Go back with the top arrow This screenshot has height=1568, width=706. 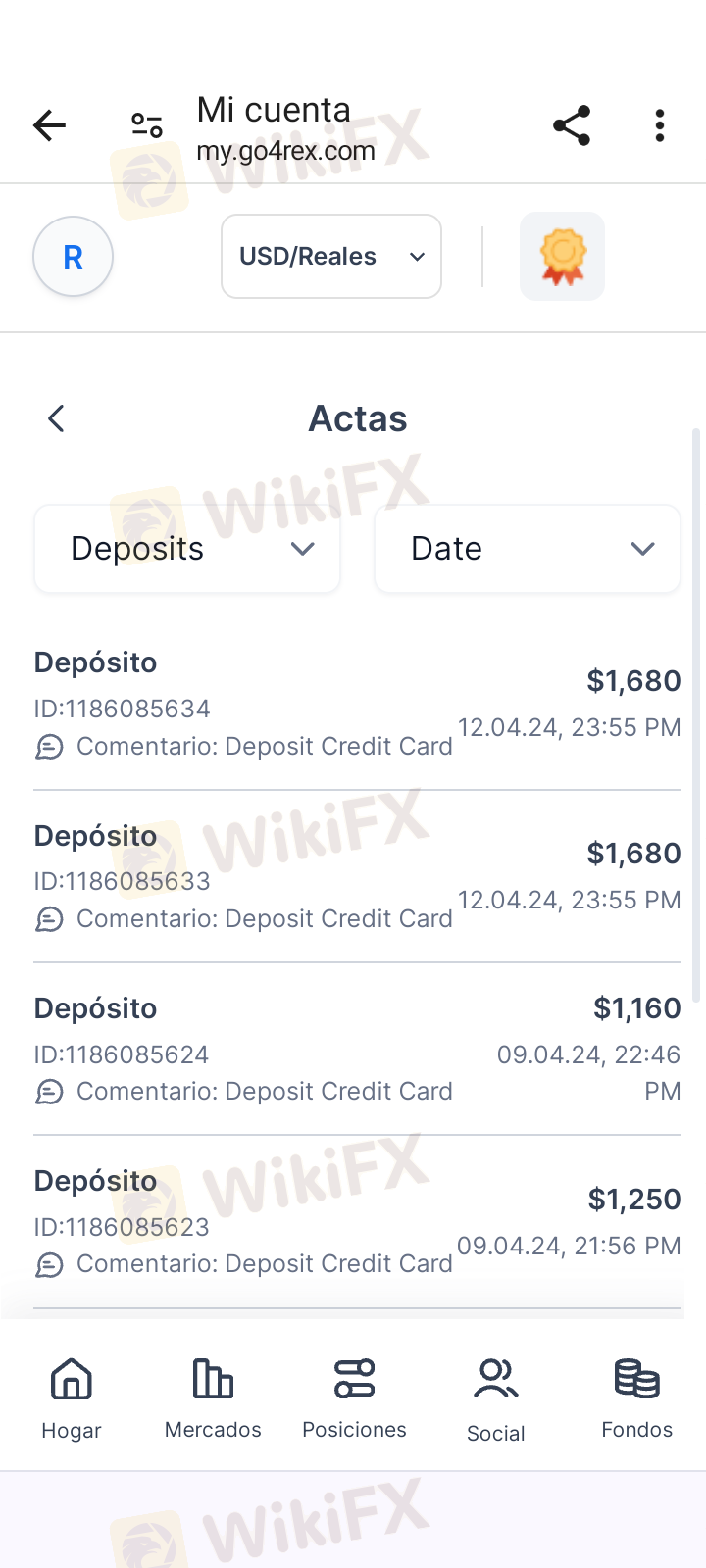click(x=49, y=125)
